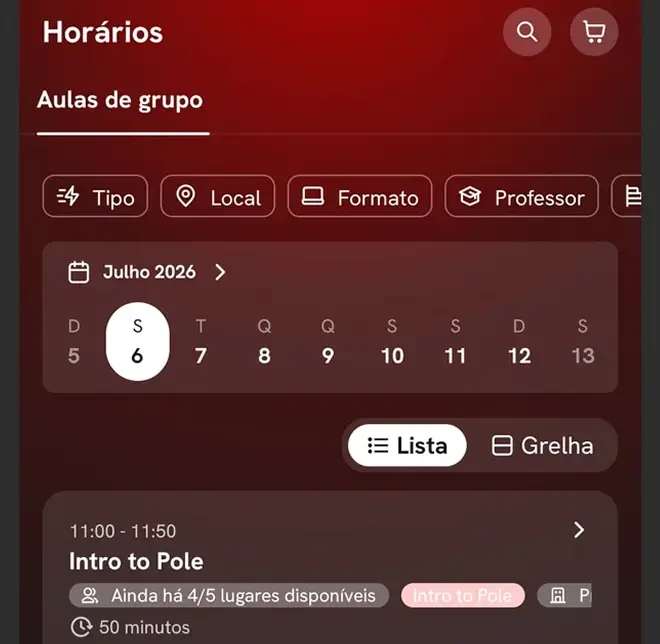660x644 pixels.
Task: Tap the pink Intro to Pole tag
Action: [x=463, y=596]
